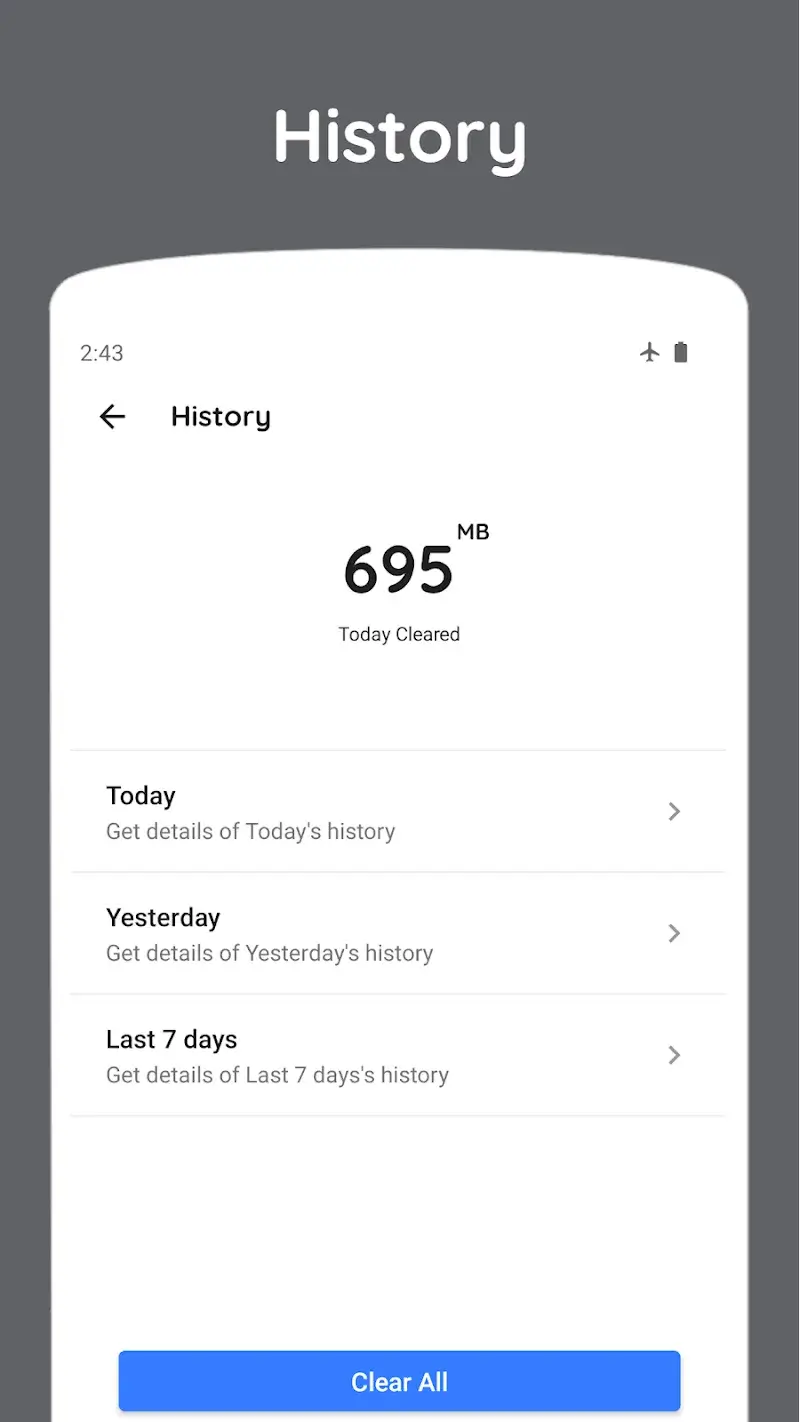Select the chevron next to Last 7 days
The width and height of the screenshot is (800, 1422).
[674, 1056]
